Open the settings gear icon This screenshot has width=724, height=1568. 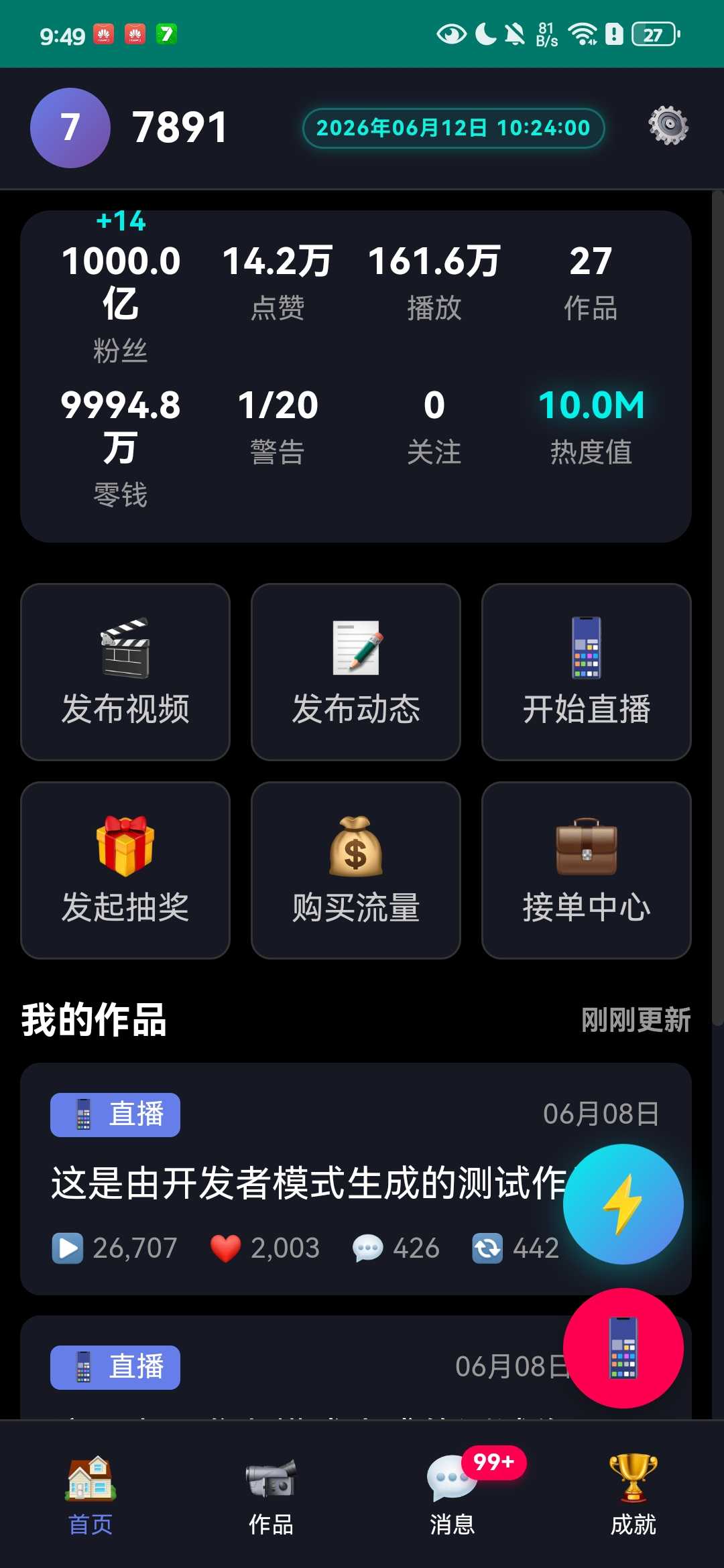[x=668, y=126]
